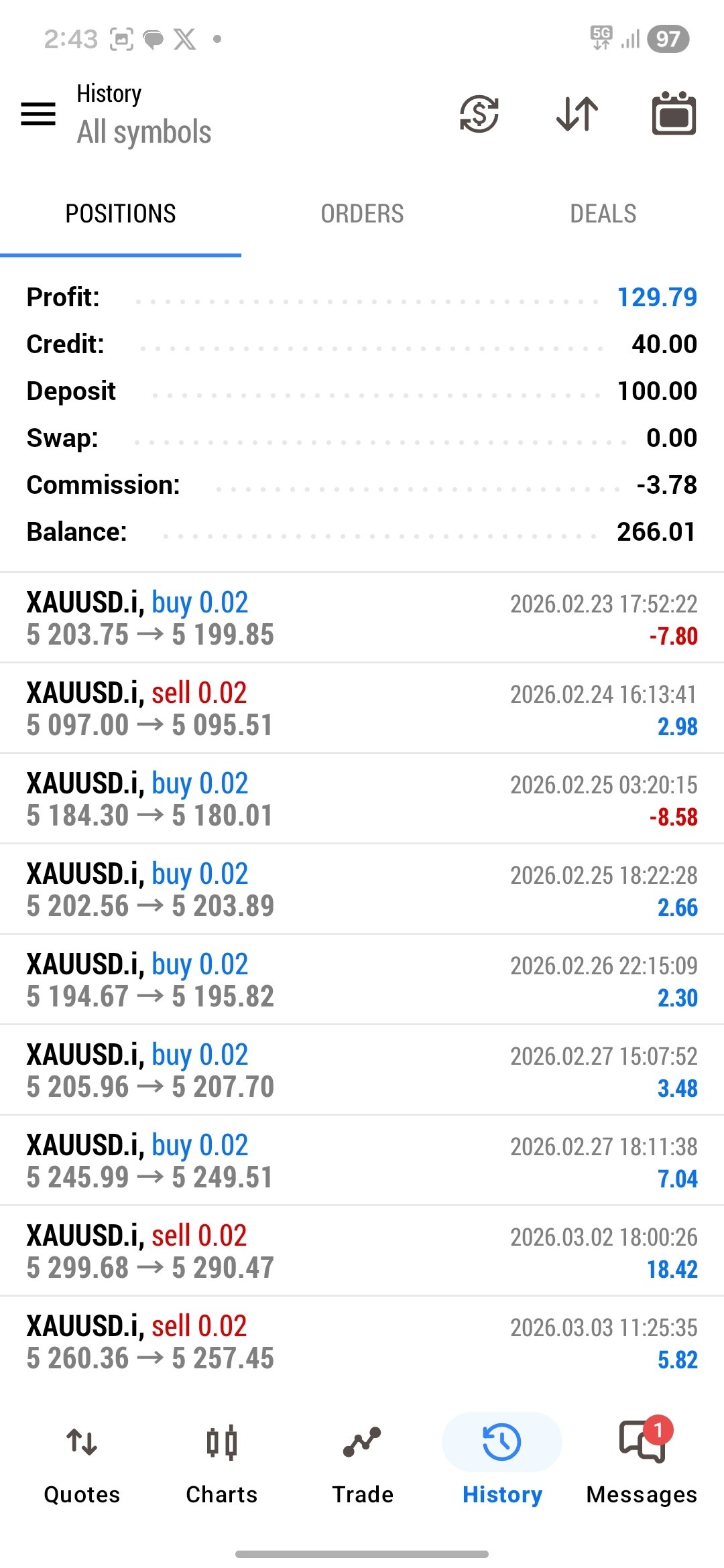Switch to the Trade tab

(x=362, y=1465)
